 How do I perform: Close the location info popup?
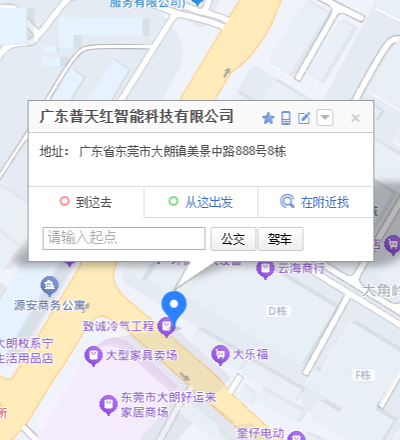point(355,118)
